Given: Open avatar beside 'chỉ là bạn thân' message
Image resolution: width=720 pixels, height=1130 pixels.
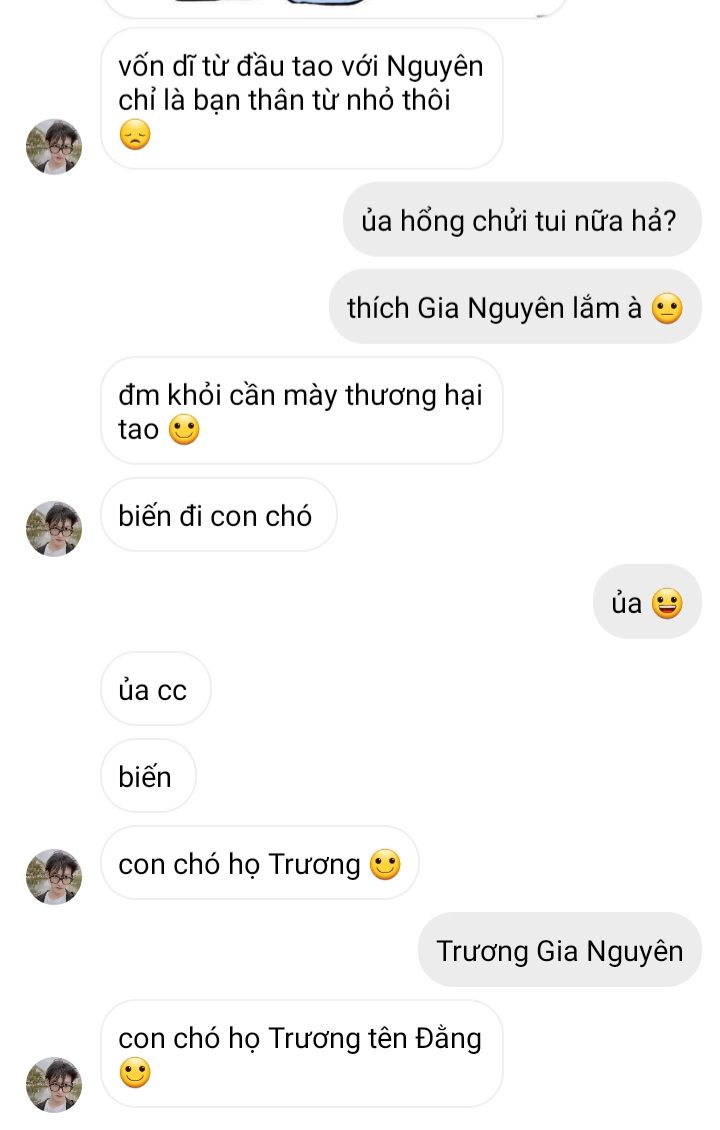Looking at the screenshot, I should [x=54, y=146].
